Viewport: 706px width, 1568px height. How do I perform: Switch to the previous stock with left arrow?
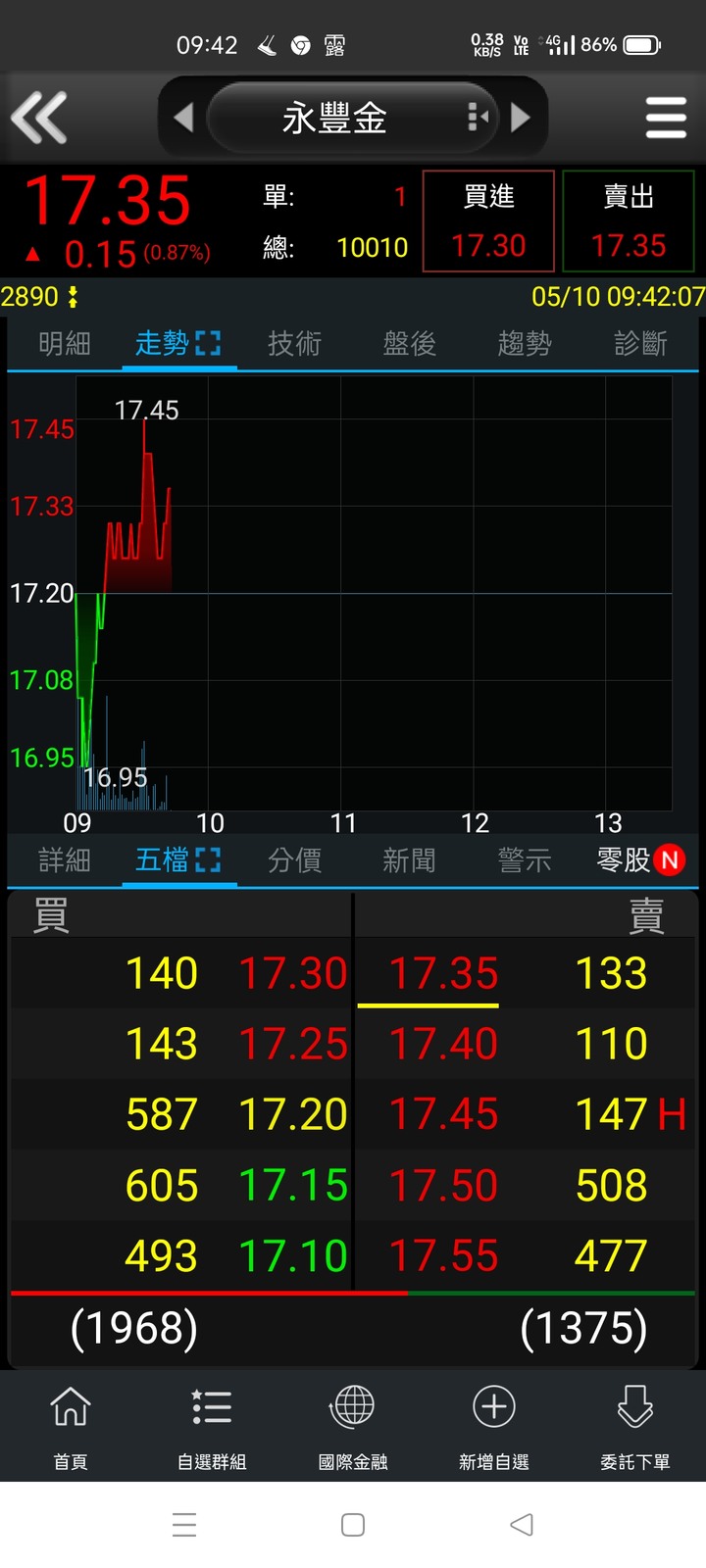coord(183,118)
